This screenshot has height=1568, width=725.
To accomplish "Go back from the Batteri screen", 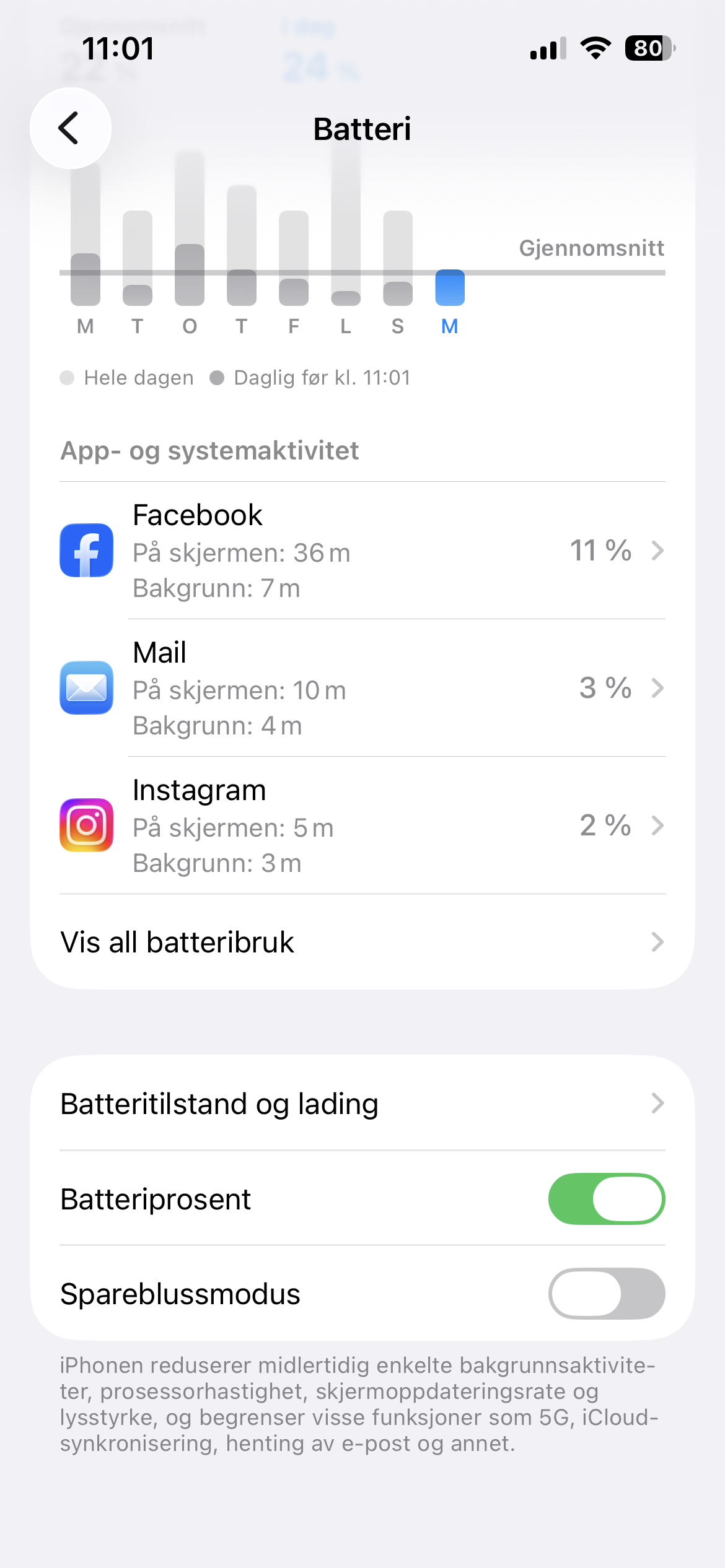I will (70, 128).
